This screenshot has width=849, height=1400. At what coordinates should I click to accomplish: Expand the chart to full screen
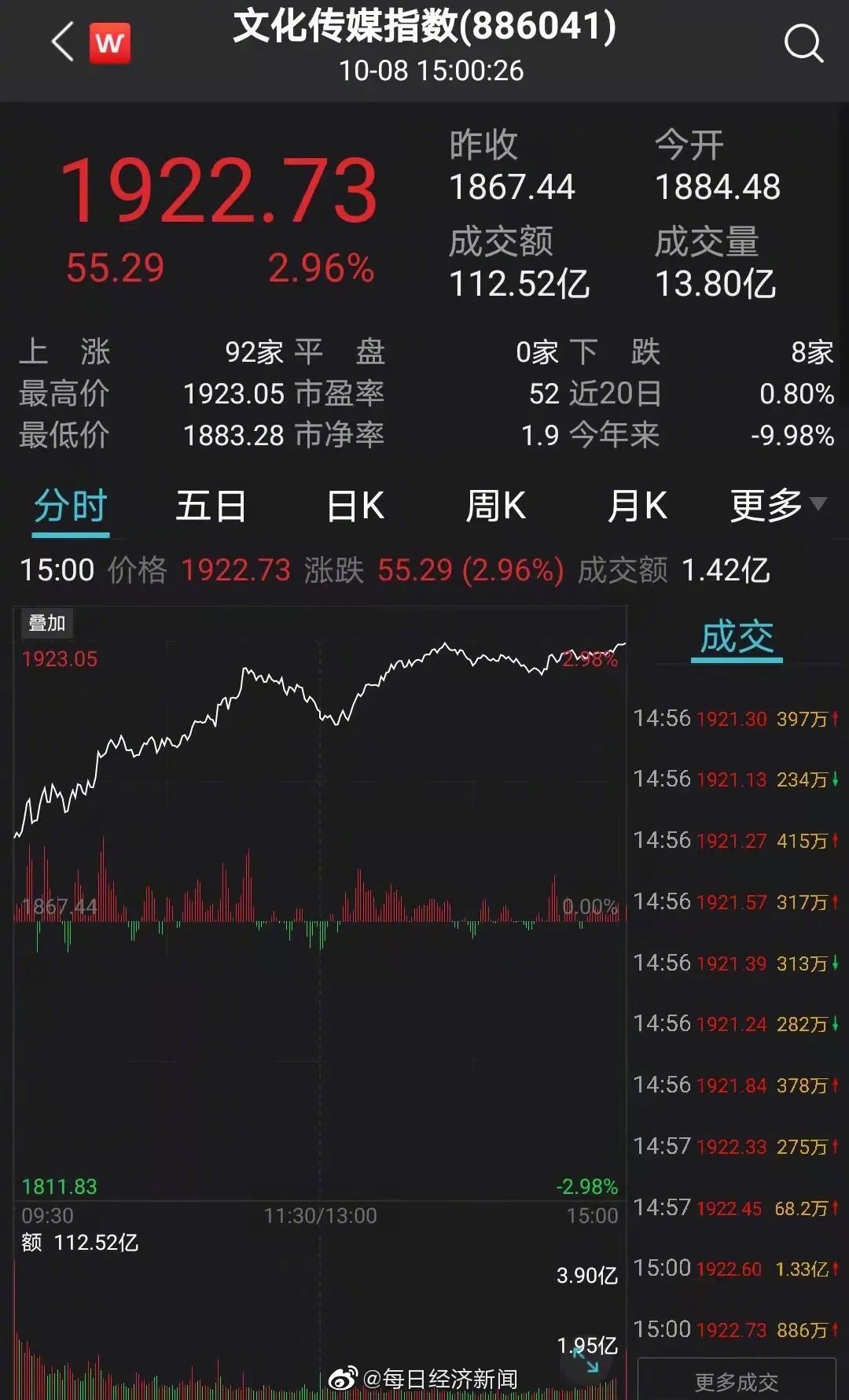(586, 1361)
